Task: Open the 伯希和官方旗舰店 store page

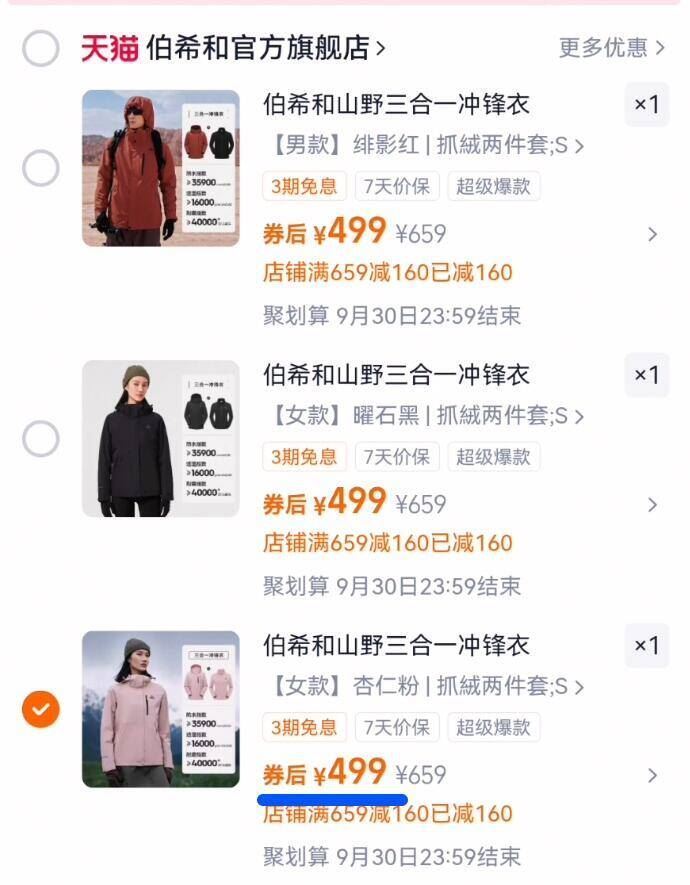Action: 265,47
